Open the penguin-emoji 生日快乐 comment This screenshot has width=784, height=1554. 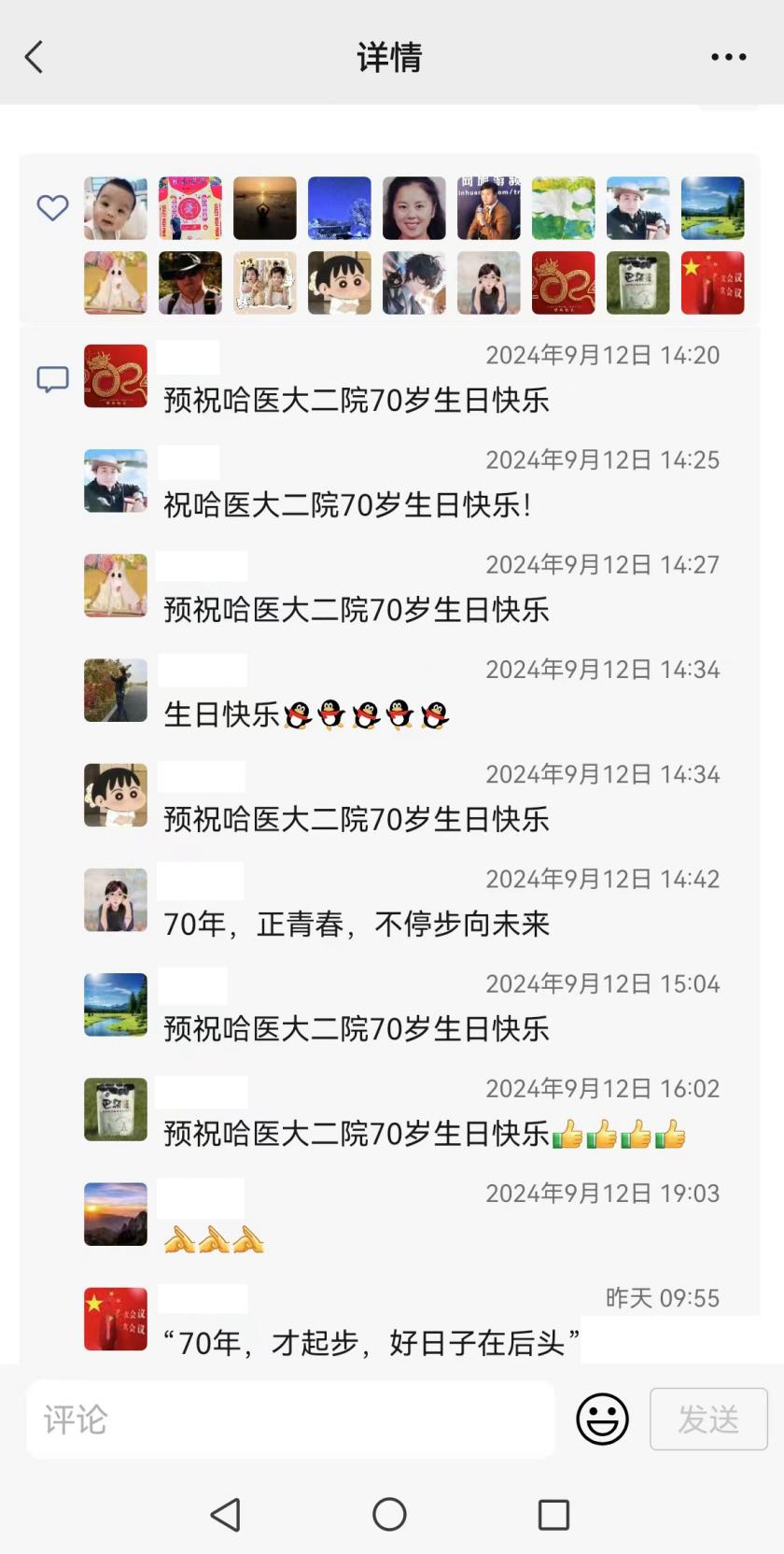pos(306,715)
